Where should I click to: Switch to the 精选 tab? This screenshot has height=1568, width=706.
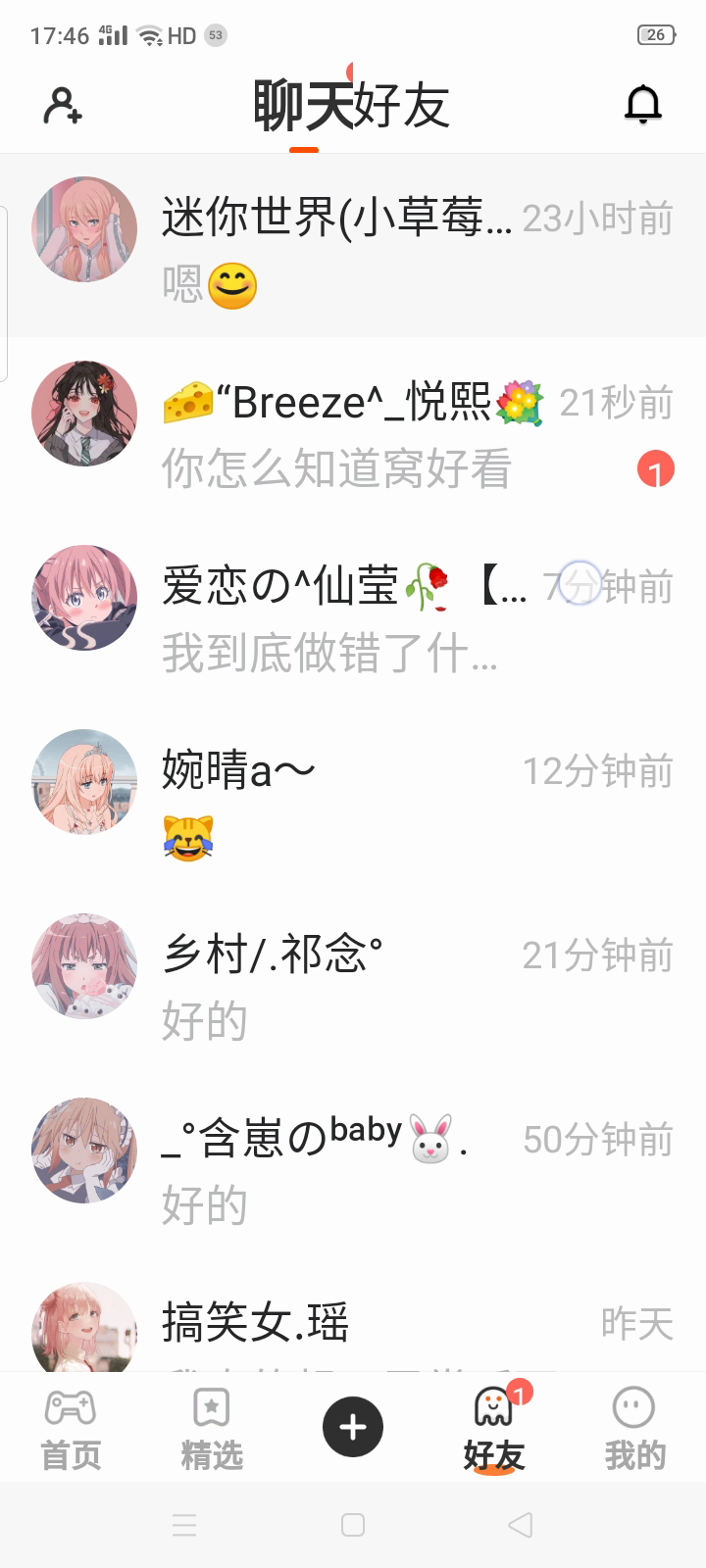click(x=212, y=1428)
